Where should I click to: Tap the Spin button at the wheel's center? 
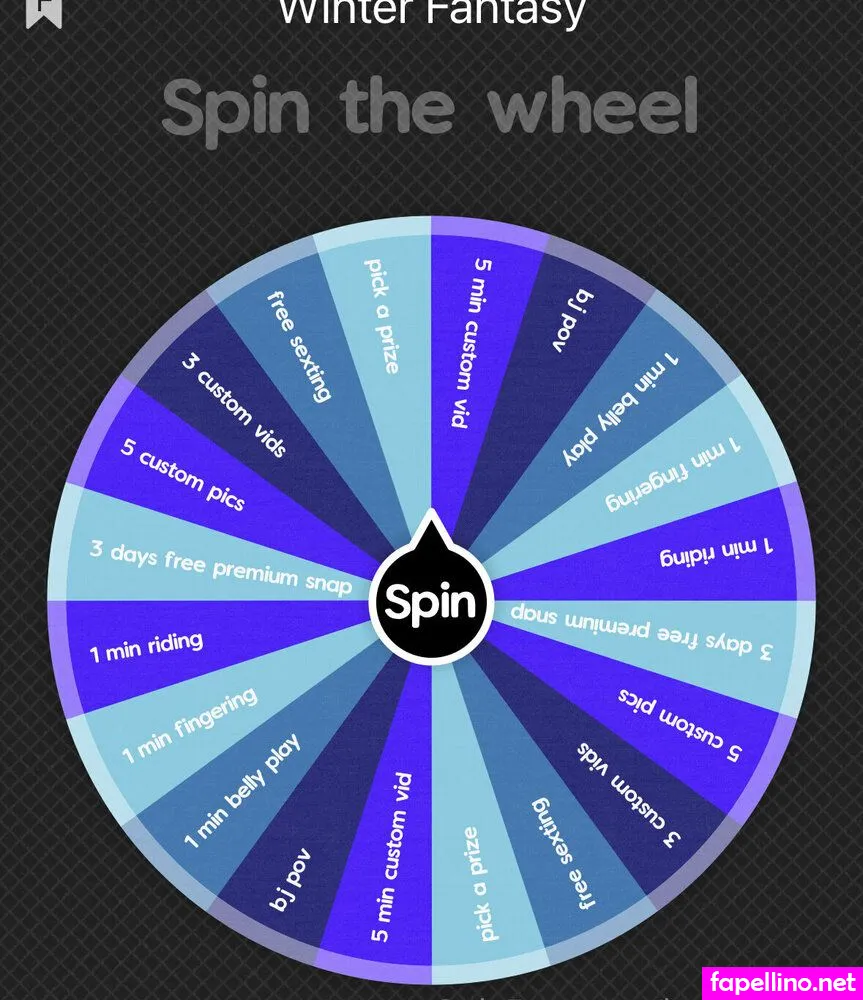(432, 602)
